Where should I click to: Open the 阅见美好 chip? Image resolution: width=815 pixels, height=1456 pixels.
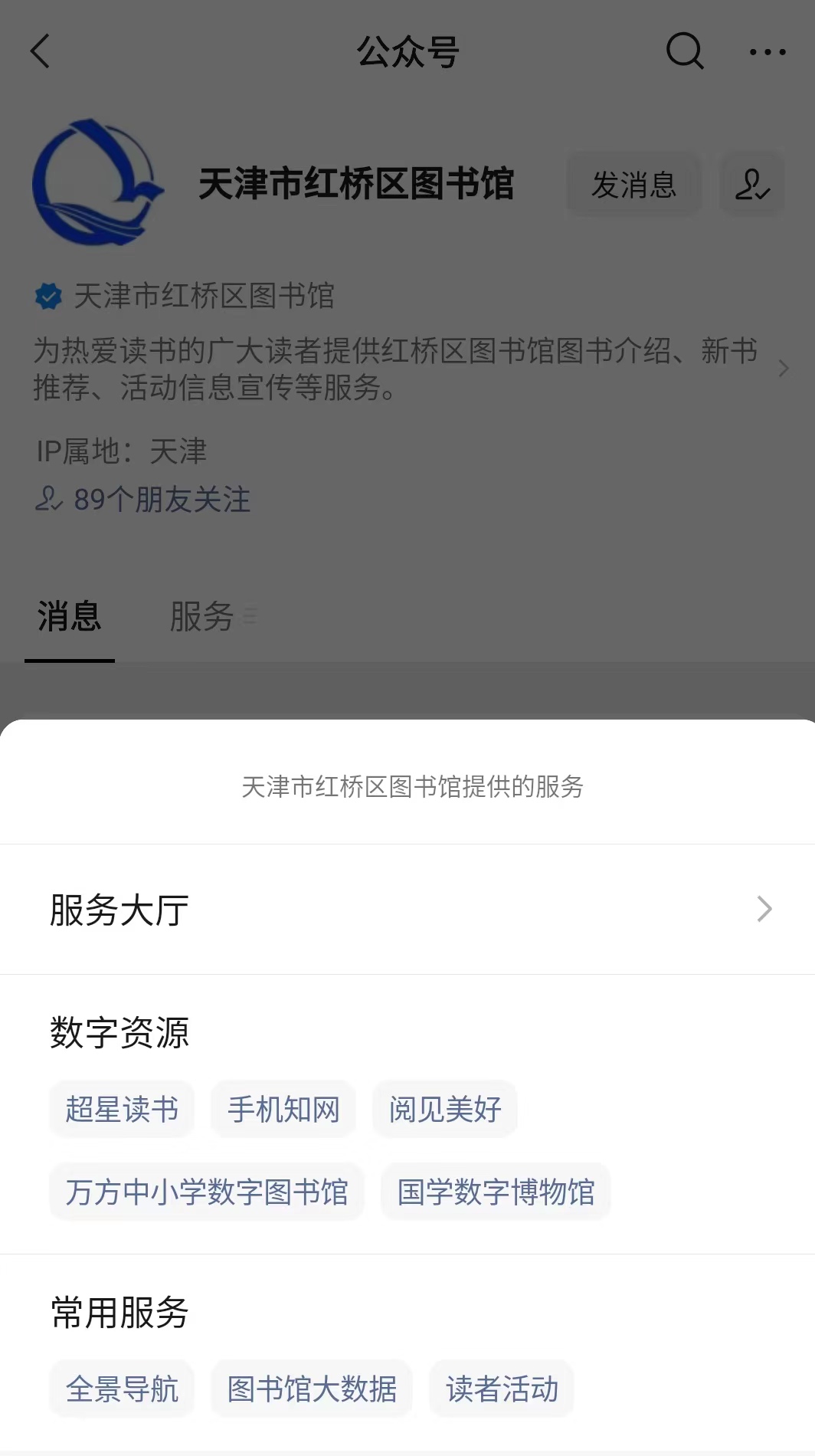445,1109
